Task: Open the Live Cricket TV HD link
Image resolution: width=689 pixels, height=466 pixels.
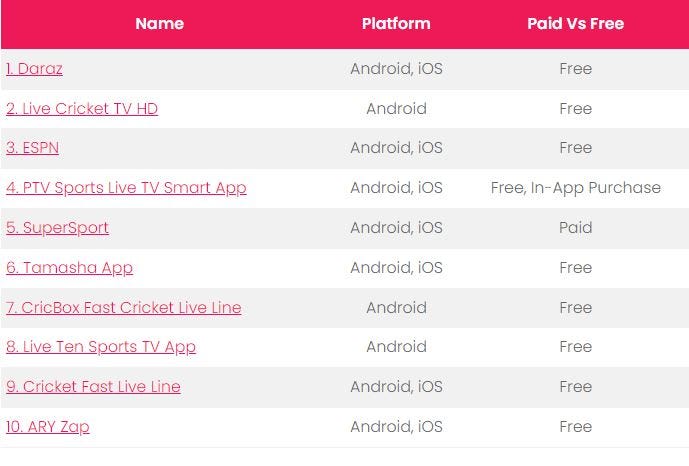Action: [x=81, y=109]
